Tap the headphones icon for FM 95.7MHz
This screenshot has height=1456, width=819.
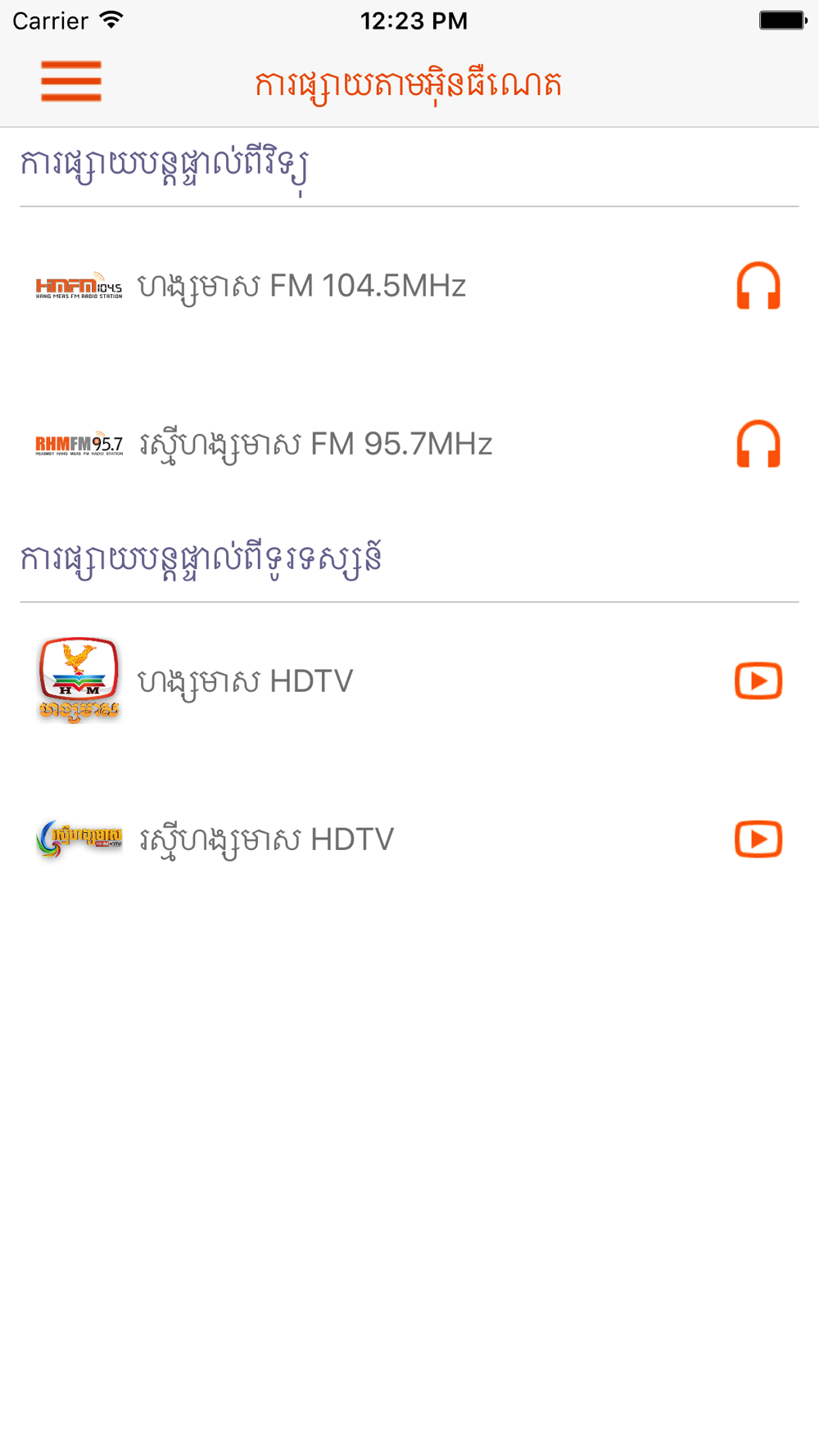click(x=758, y=444)
